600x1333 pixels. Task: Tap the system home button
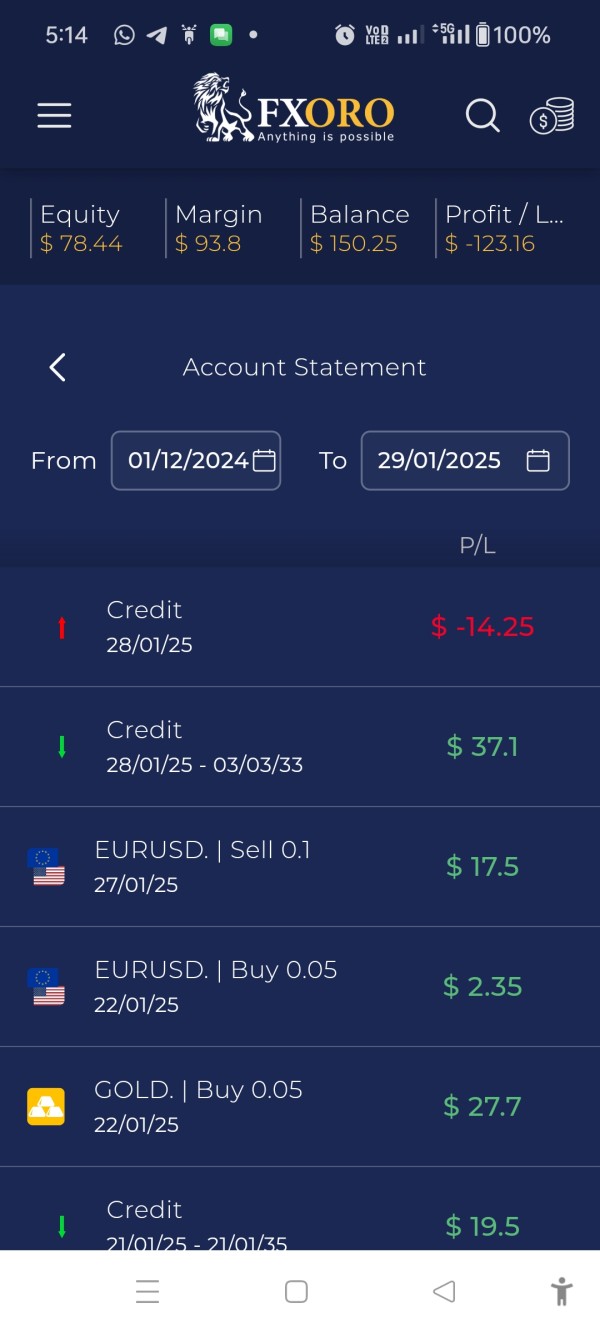tap(296, 1291)
